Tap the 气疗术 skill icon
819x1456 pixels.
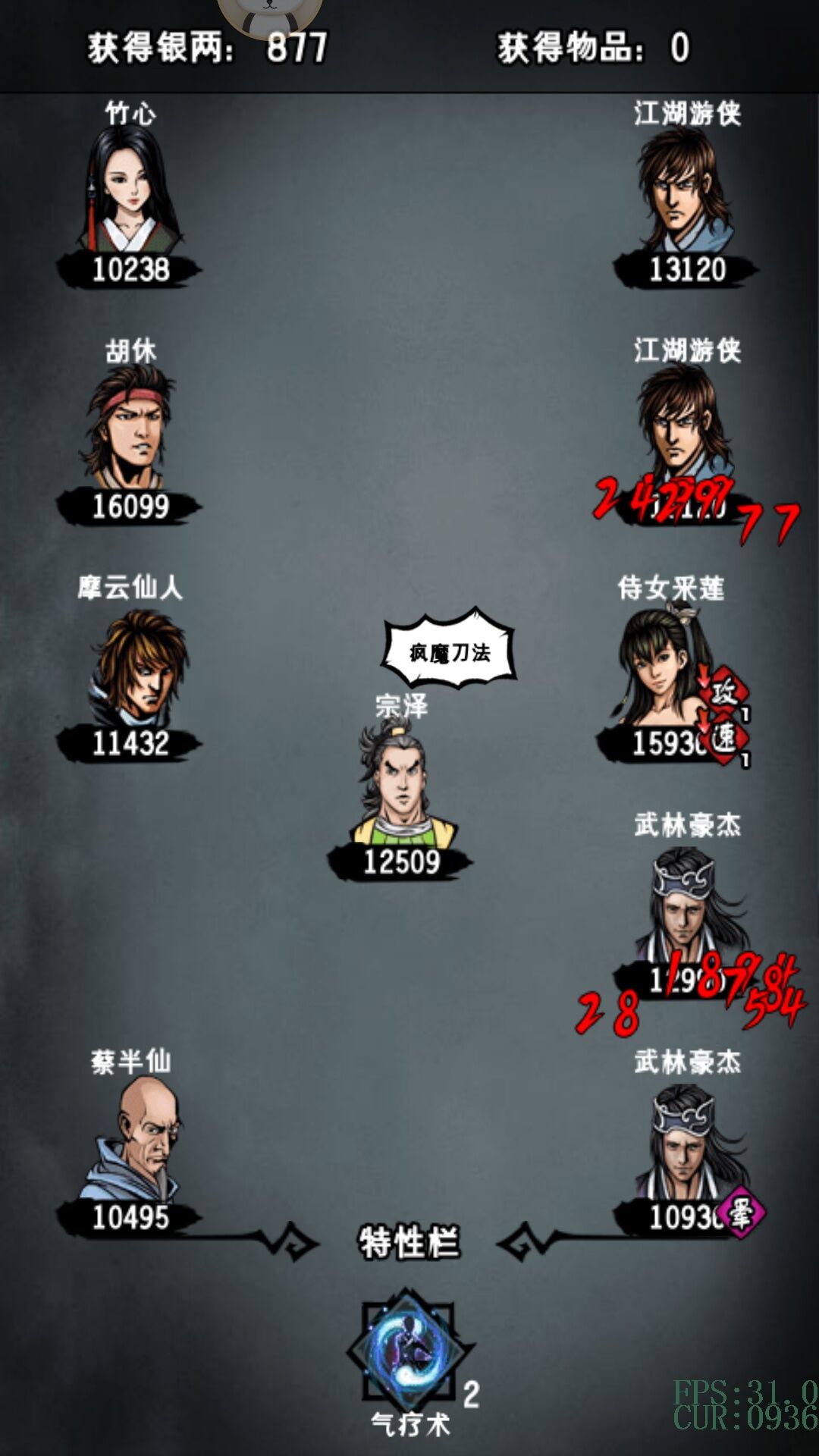tap(410, 1348)
